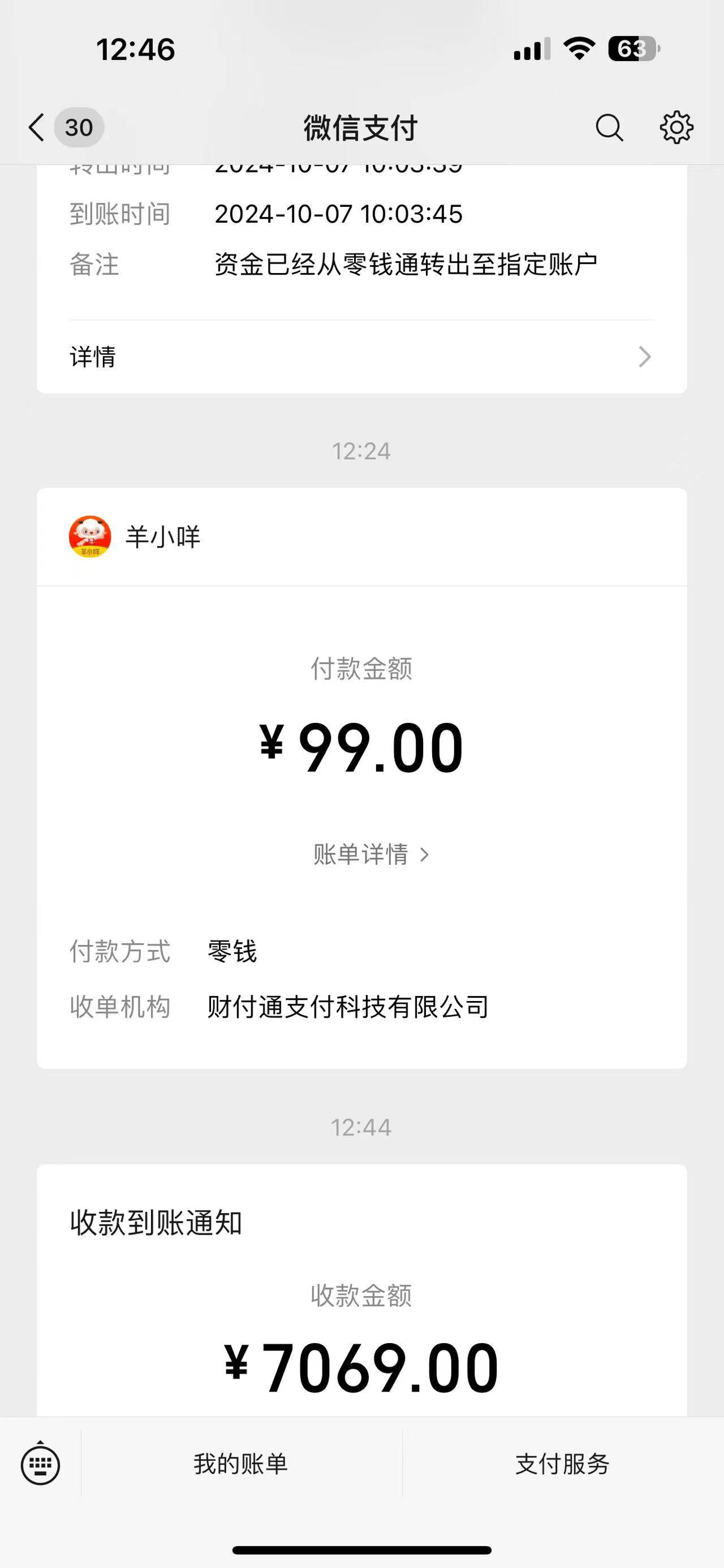Open 我的账单 menu
The image size is (724, 1568).
click(241, 1464)
